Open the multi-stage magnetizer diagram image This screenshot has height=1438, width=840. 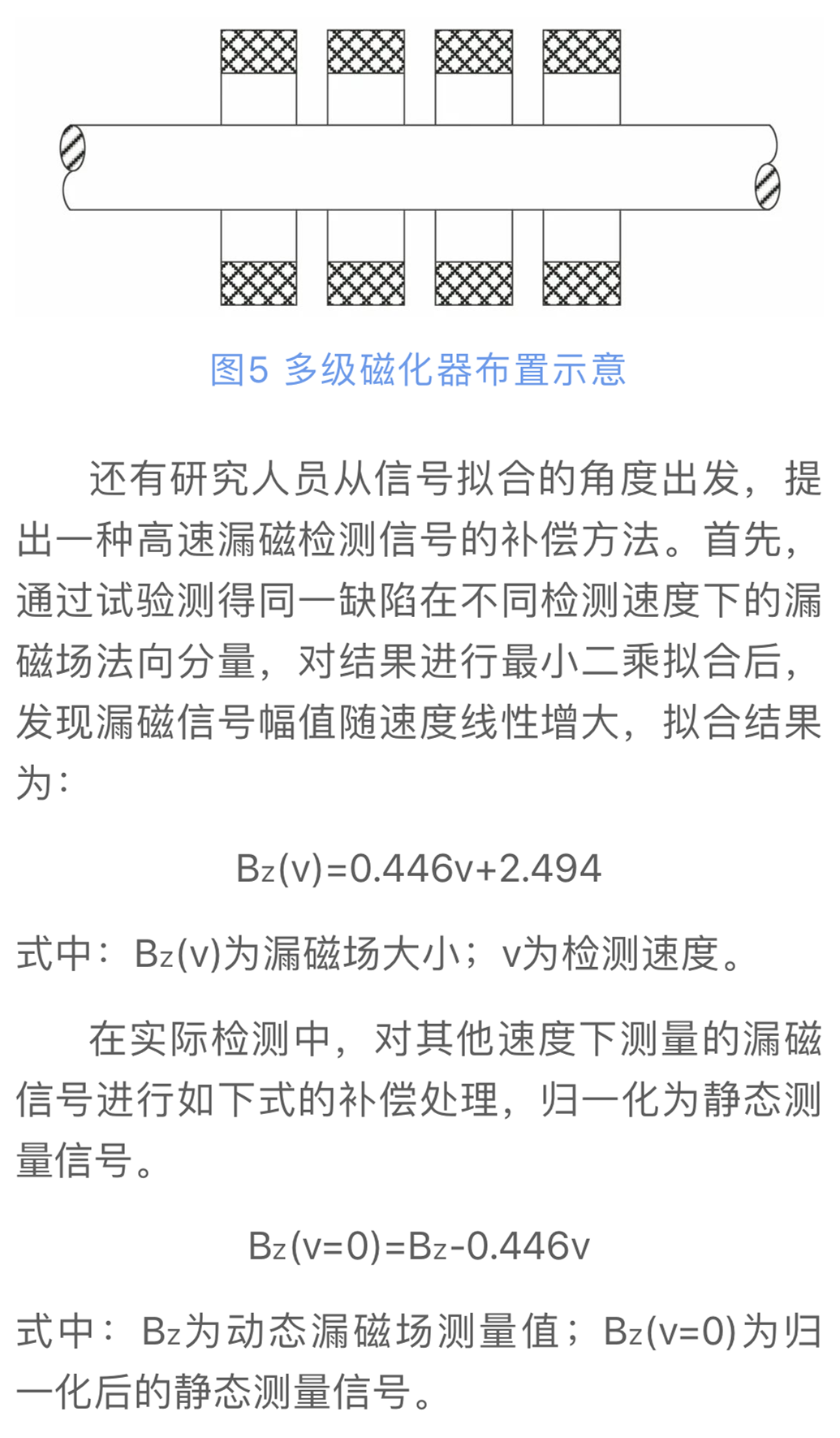420,166
